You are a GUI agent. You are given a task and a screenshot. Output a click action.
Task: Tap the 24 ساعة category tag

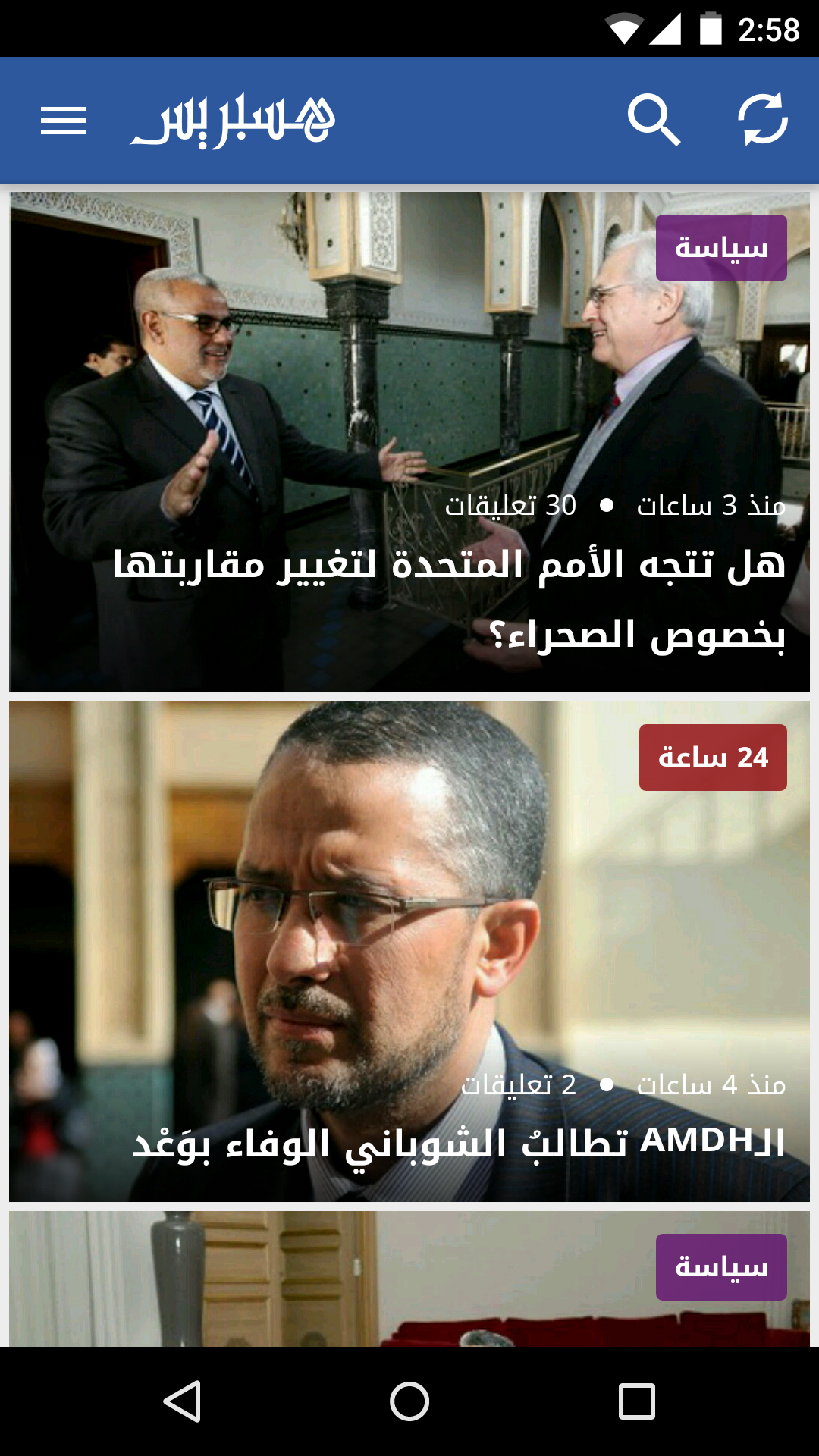[x=712, y=758]
